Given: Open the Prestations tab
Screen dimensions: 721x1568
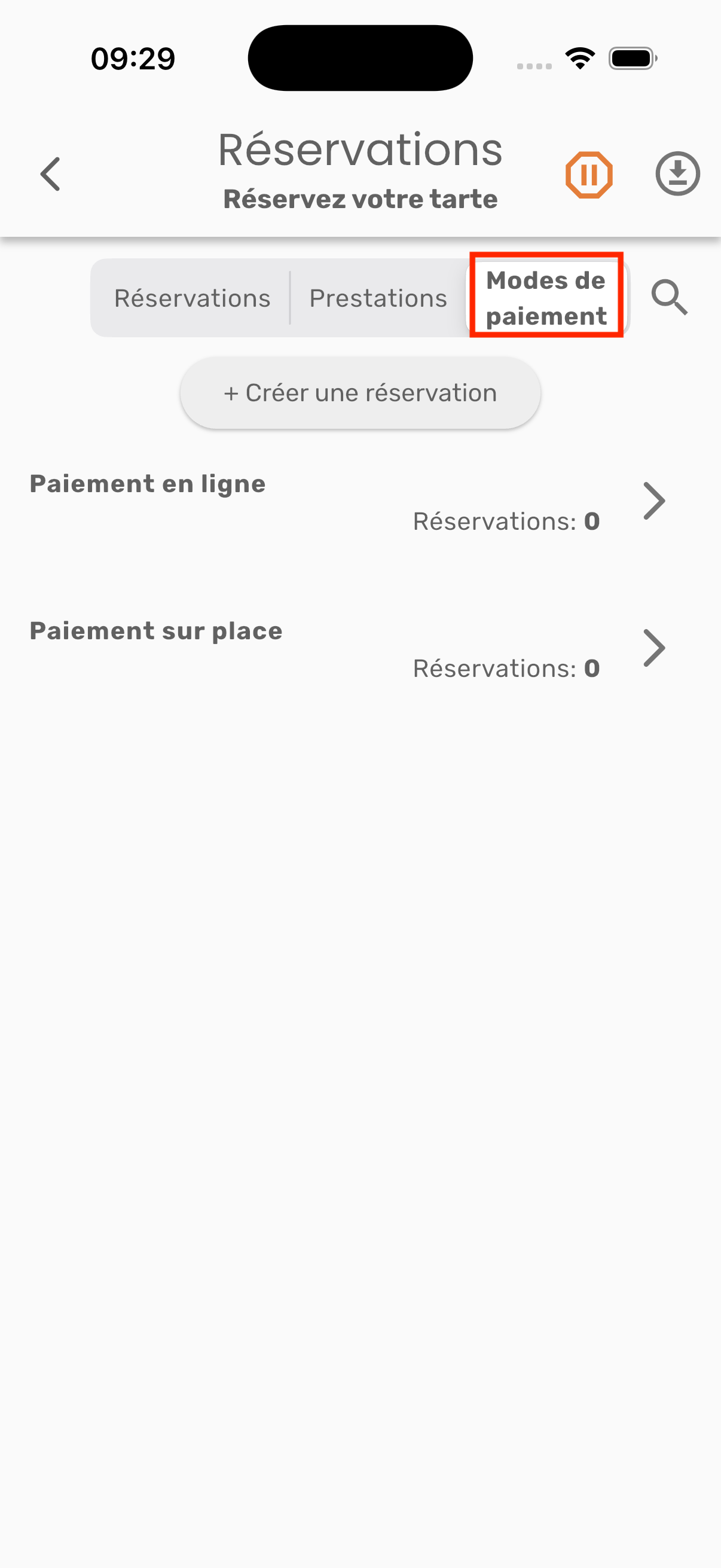Looking at the screenshot, I should [x=377, y=298].
